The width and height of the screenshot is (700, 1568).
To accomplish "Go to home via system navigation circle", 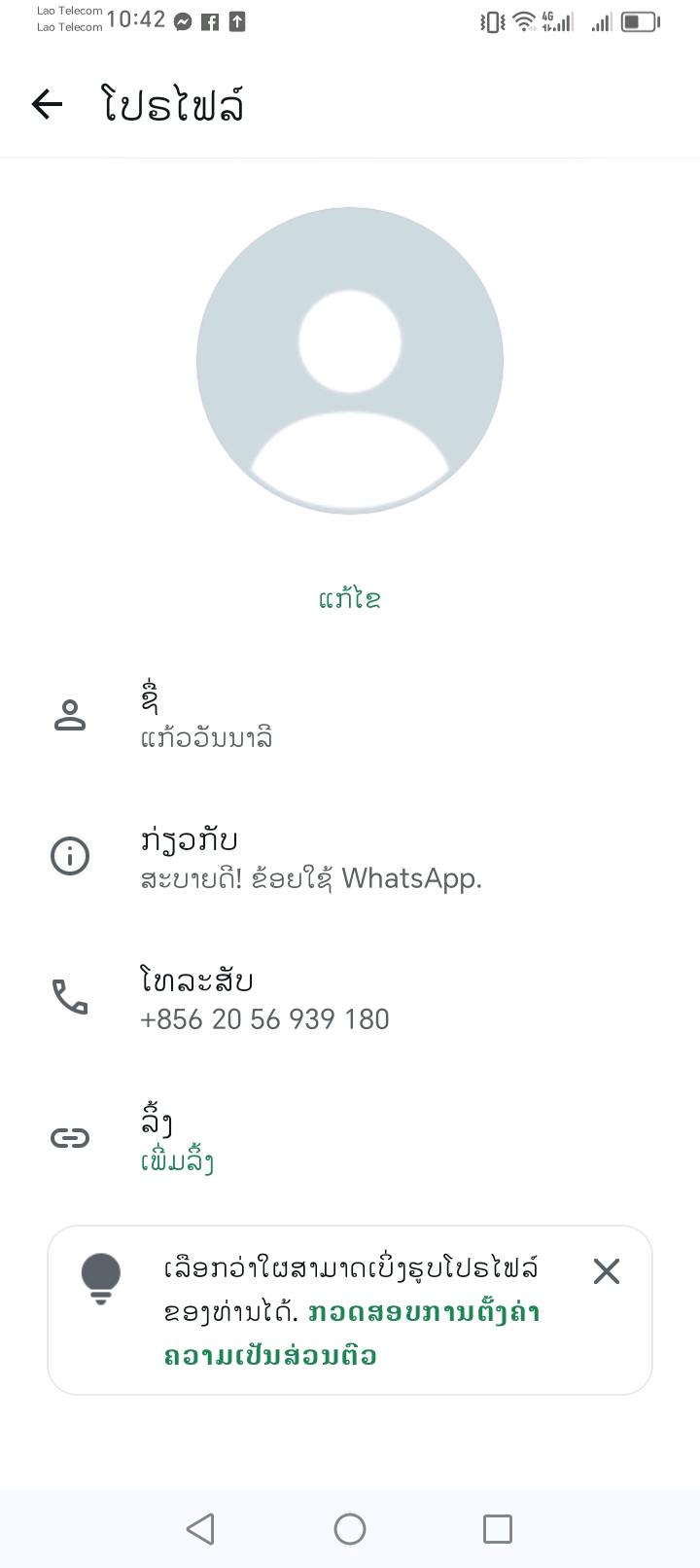I will click(x=350, y=1529).
